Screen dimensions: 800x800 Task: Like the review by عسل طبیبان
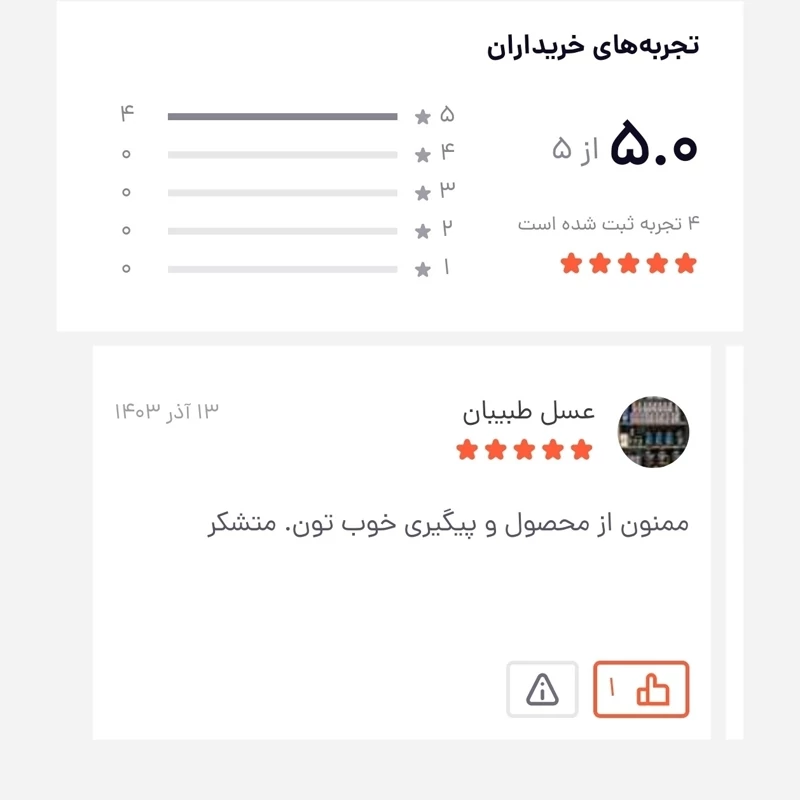click(641, 689)
